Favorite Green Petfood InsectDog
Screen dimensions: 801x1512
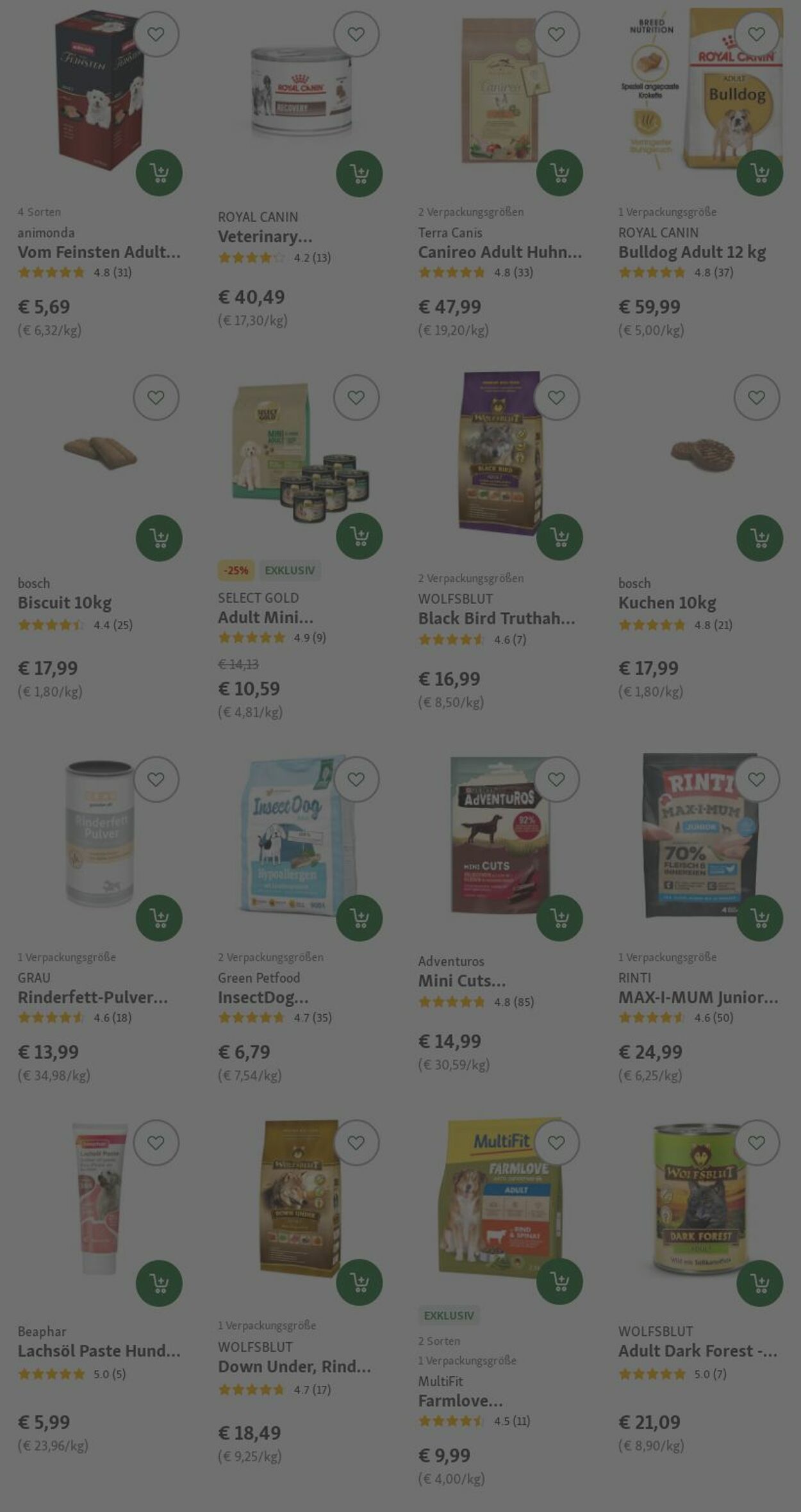[x=356, y=780]
